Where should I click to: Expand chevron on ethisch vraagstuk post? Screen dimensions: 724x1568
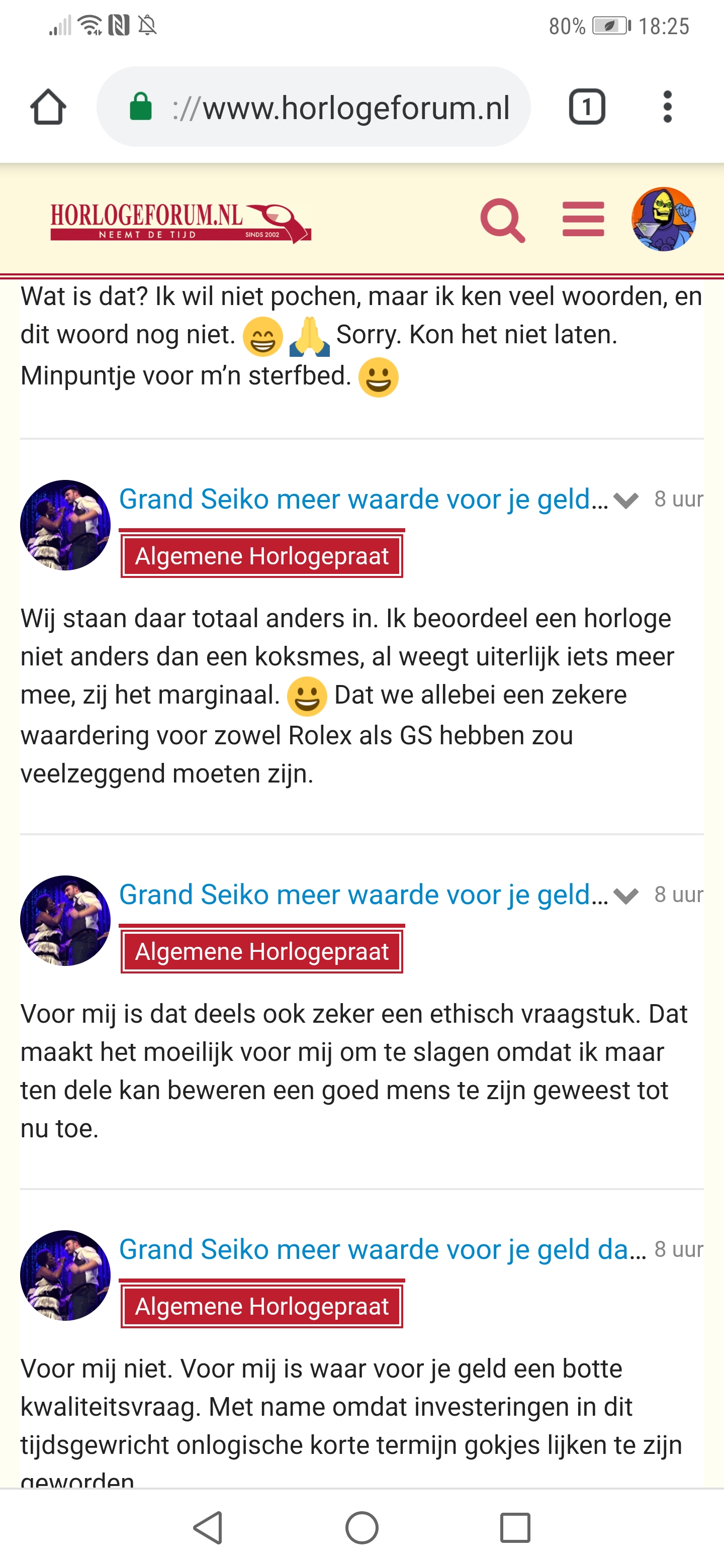point(626,896)
